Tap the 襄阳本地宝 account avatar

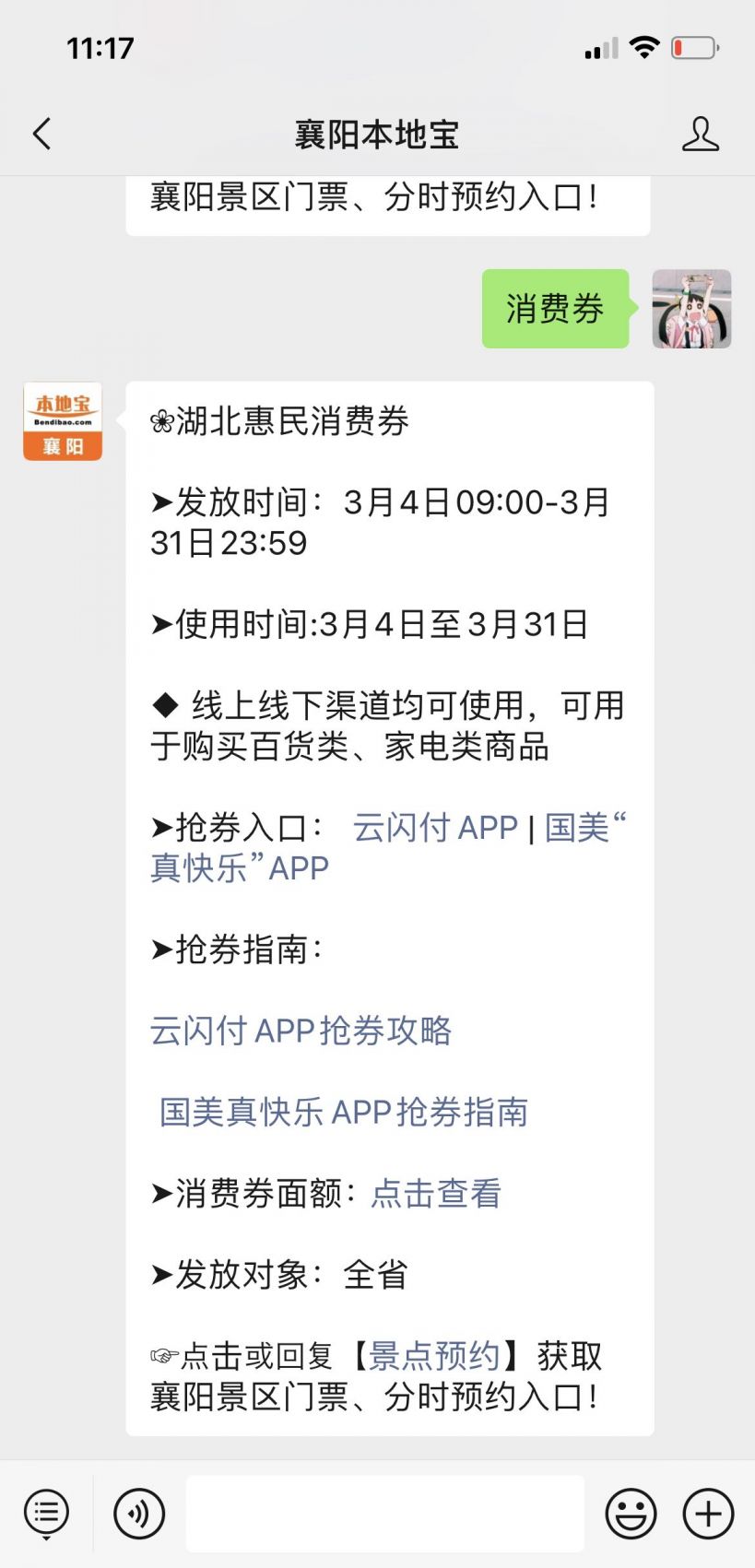click(63, 421)
